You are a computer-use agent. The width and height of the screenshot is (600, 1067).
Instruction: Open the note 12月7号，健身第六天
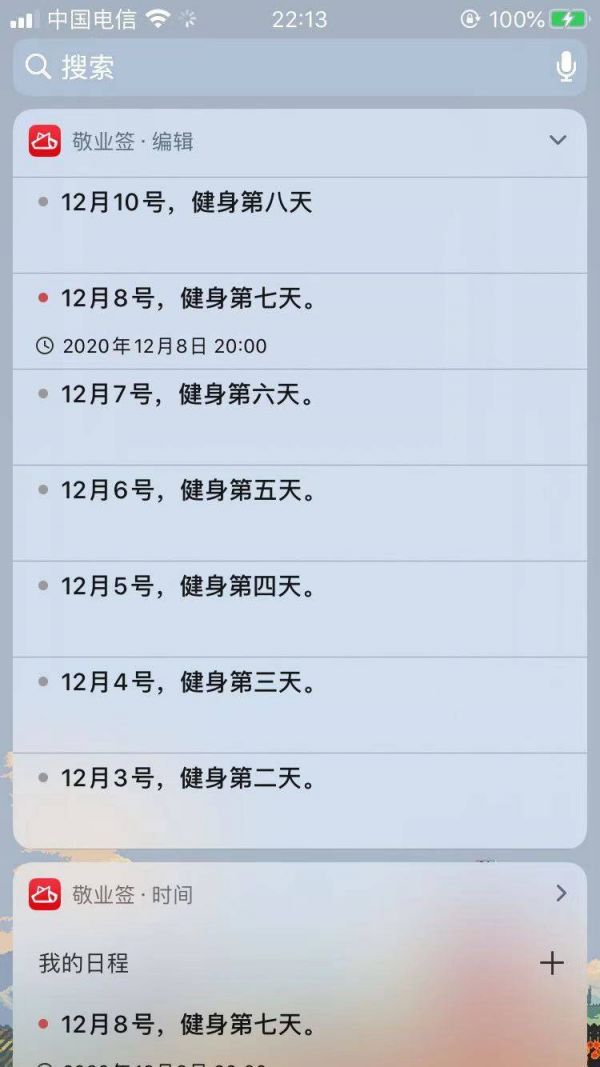(x=187, y=395)
